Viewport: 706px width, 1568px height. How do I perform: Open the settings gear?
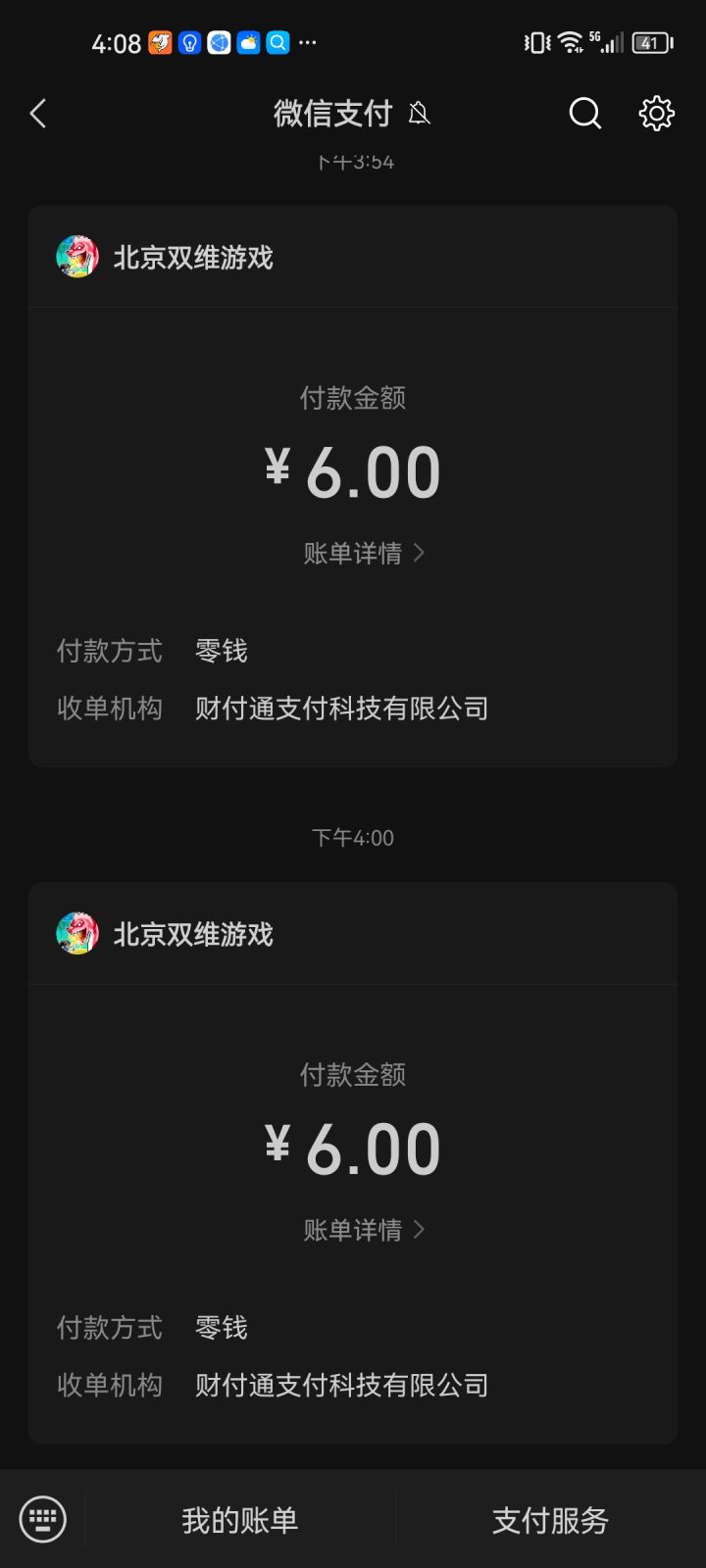click(656, 115)
